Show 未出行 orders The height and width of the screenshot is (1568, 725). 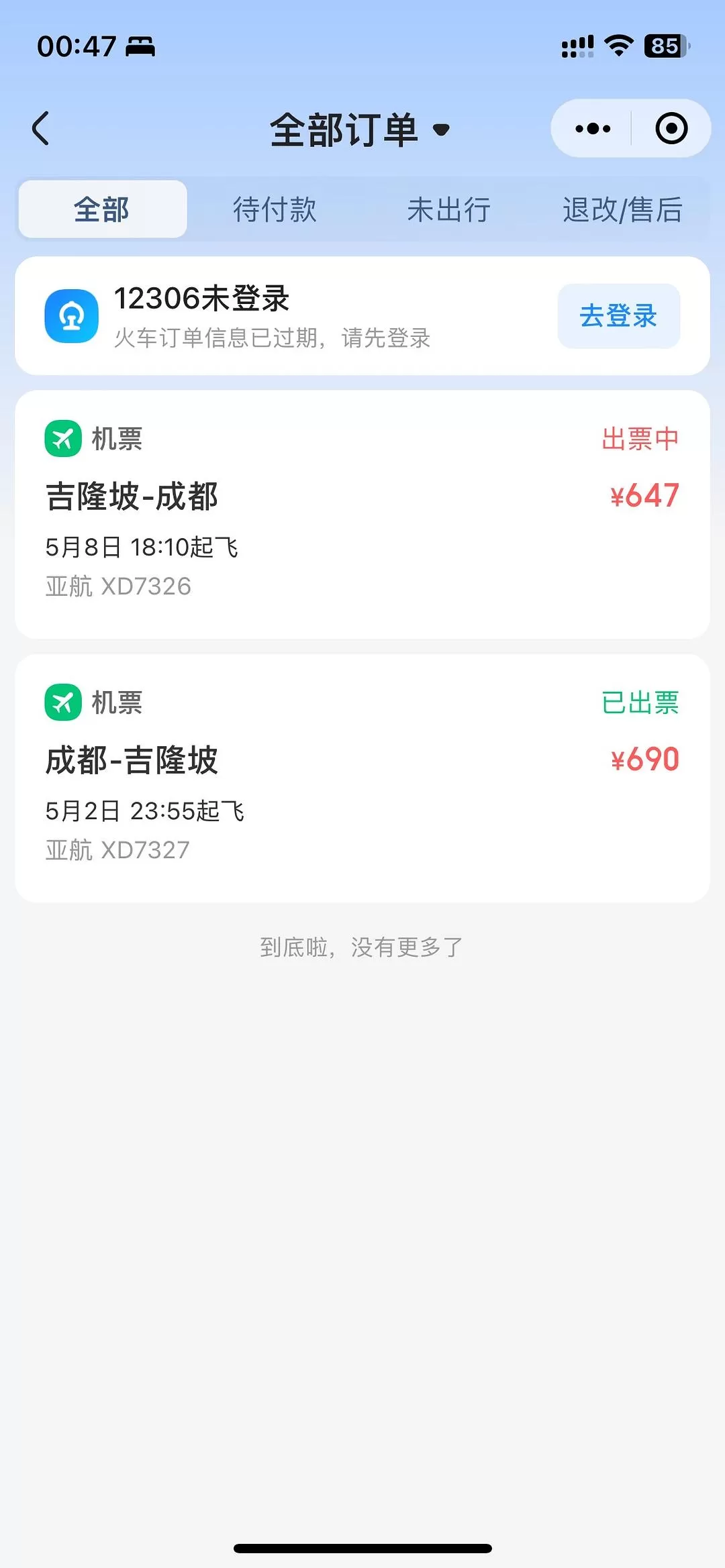pyautogui.click(x=448, y=209)
